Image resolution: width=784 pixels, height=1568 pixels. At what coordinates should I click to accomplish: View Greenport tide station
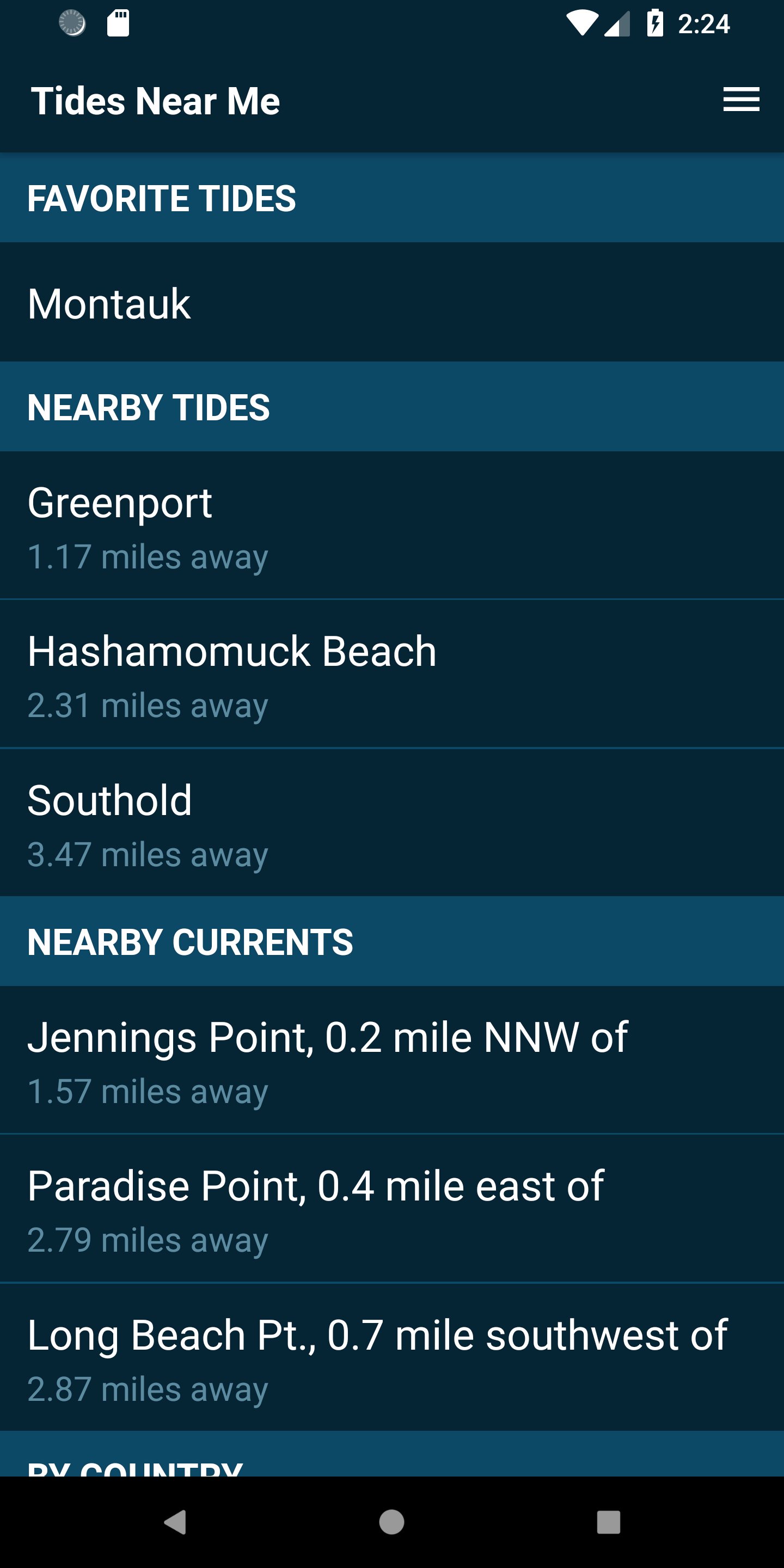392,526
